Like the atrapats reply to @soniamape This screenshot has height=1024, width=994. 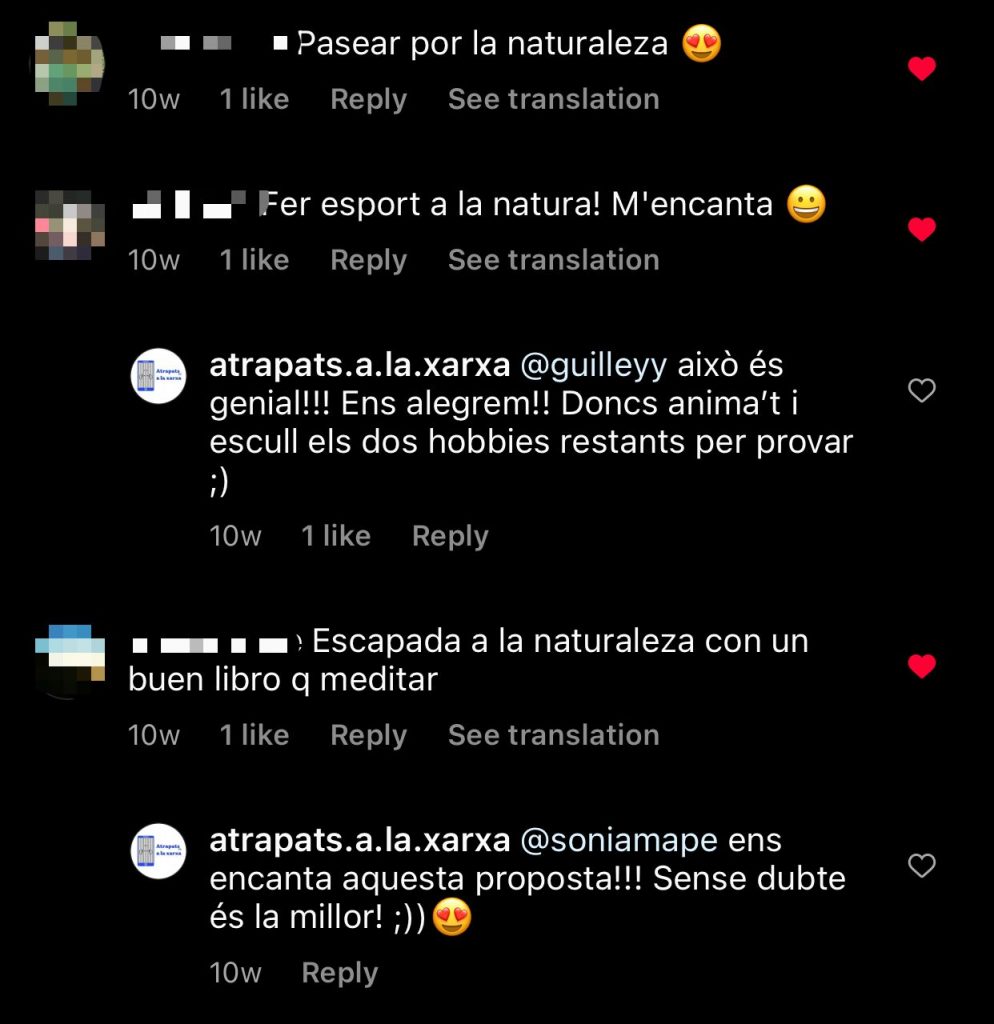tap(921, 865)
